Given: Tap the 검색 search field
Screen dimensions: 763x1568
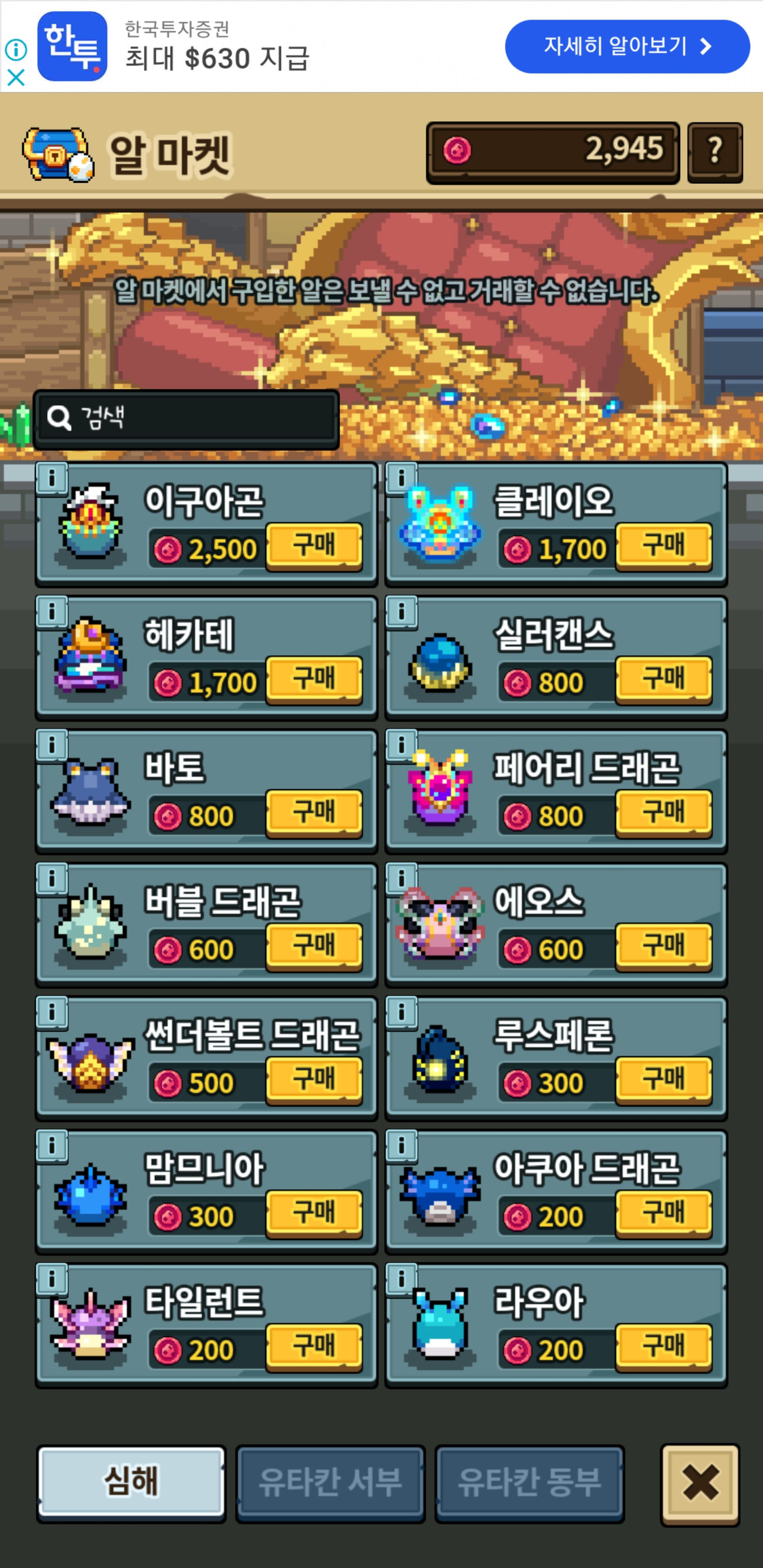Looking at the screenshot, I should 187,419.
